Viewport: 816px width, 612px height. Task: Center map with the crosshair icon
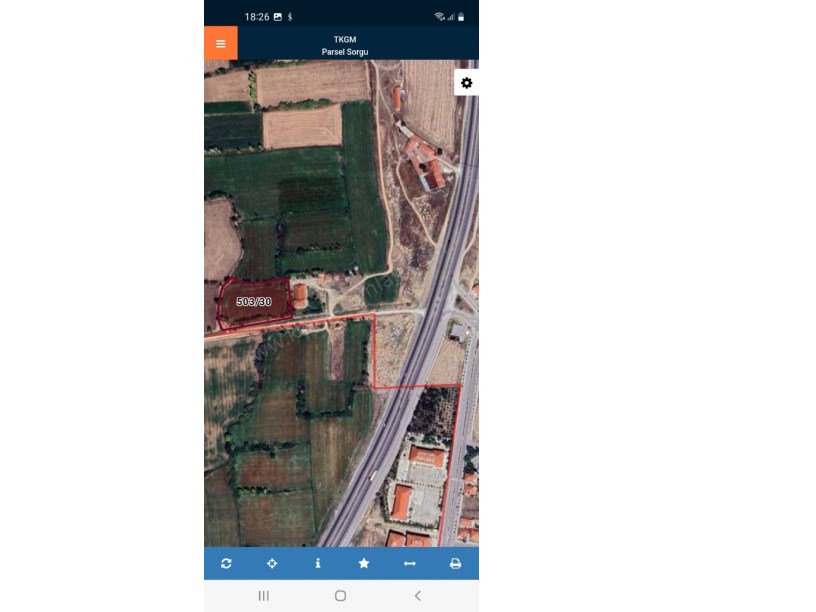272,564
